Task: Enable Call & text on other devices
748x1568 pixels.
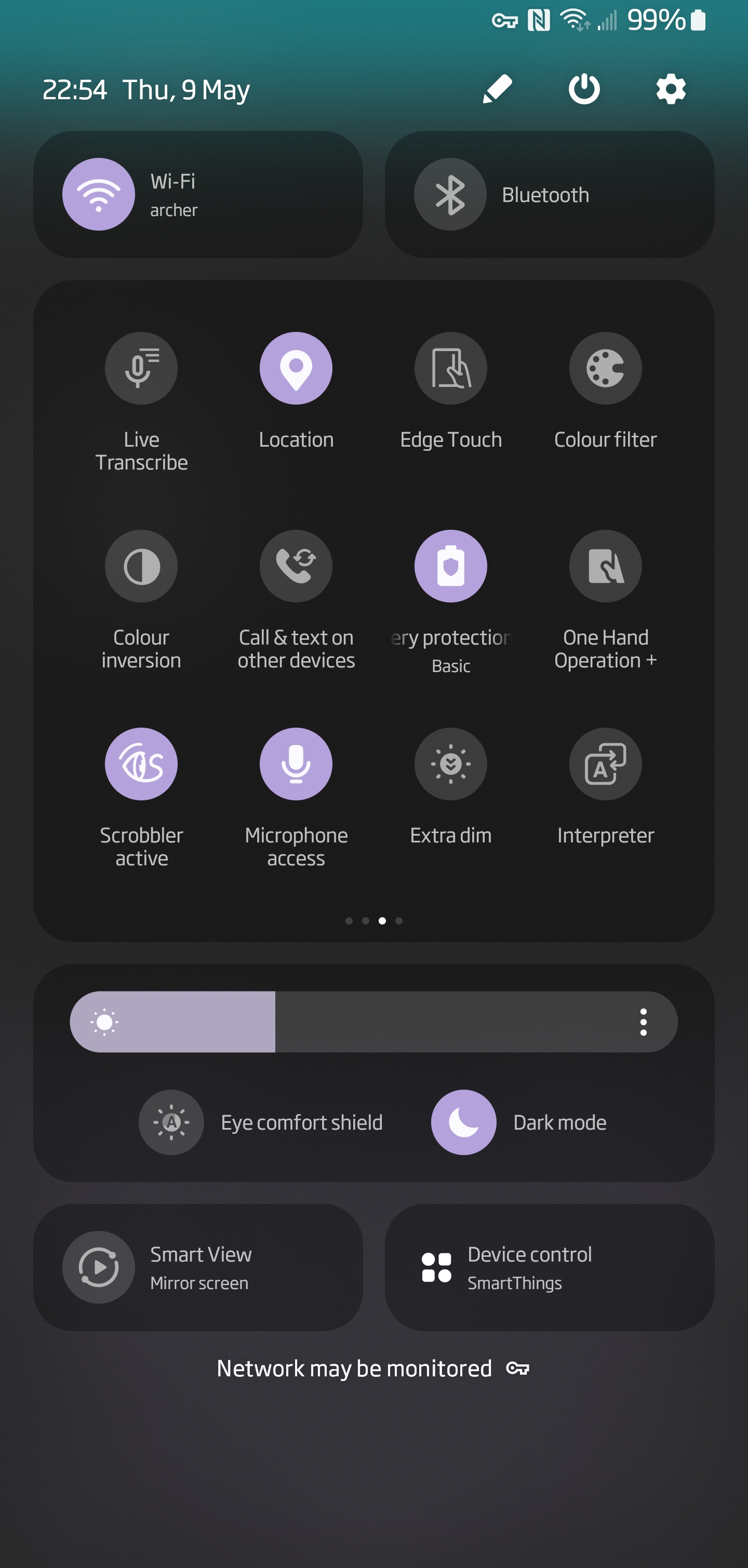Action: tap(296, 566)
